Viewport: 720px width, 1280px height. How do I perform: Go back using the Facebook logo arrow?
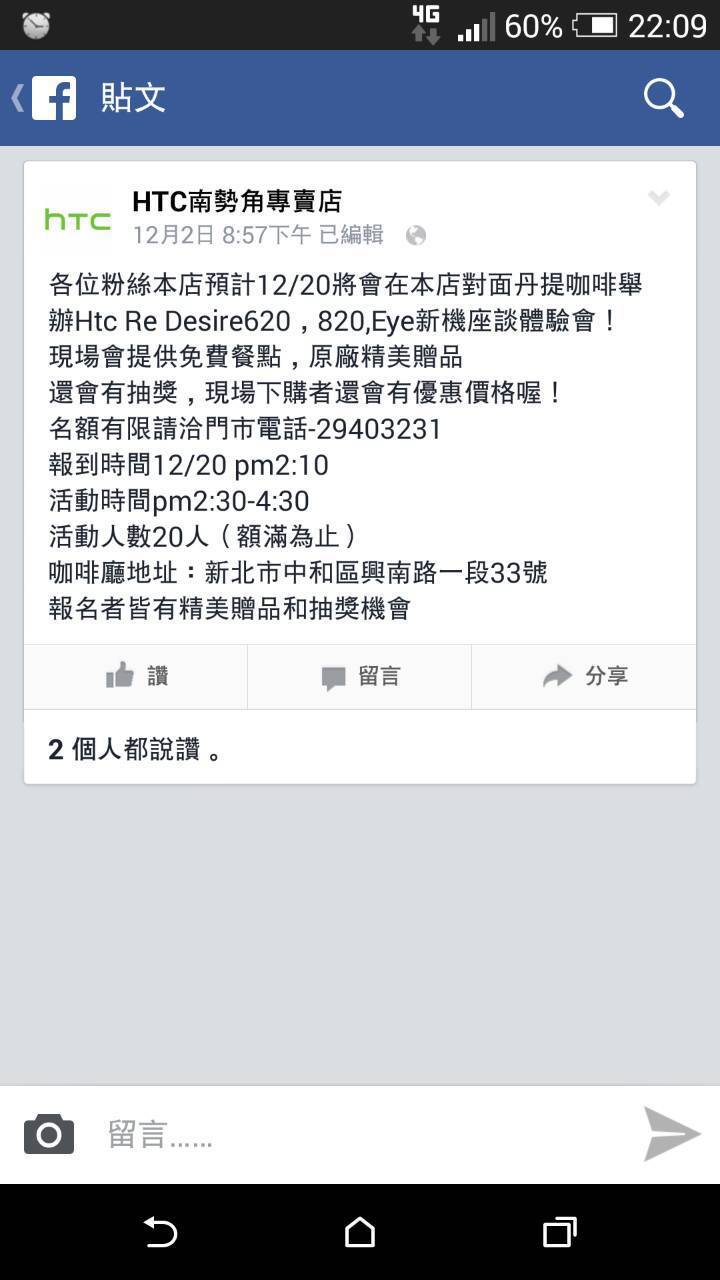click(x=44, y=98)
